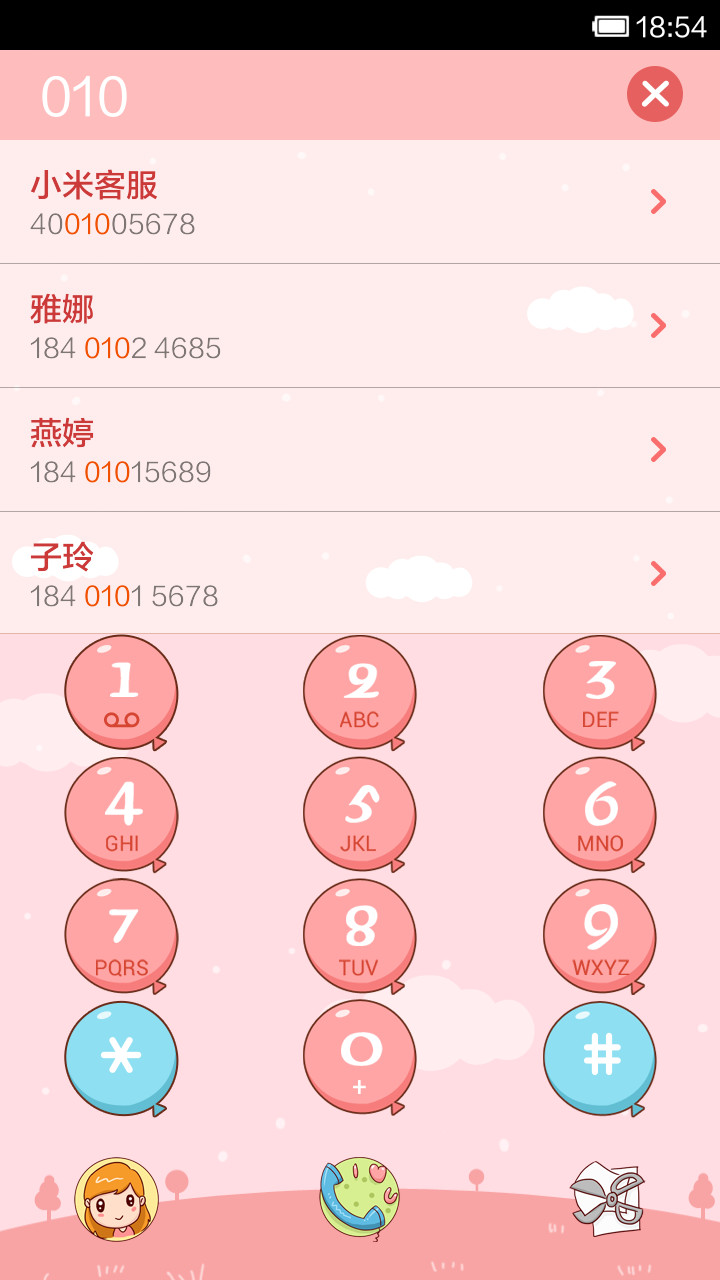Dial digit 1 voicemail key

click(x=121, y=693)
